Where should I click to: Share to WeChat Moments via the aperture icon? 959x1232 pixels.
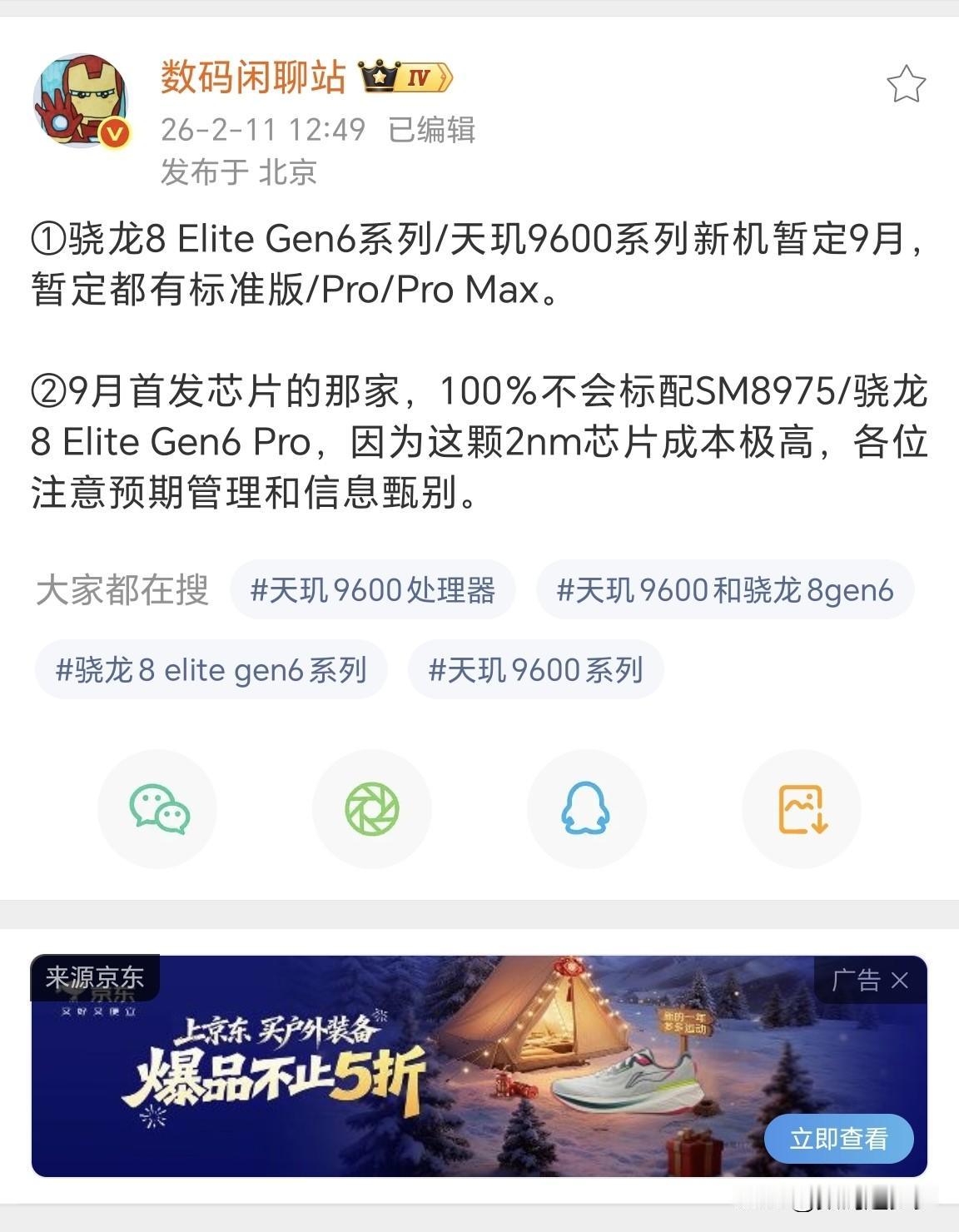click(x=374, y=808)
